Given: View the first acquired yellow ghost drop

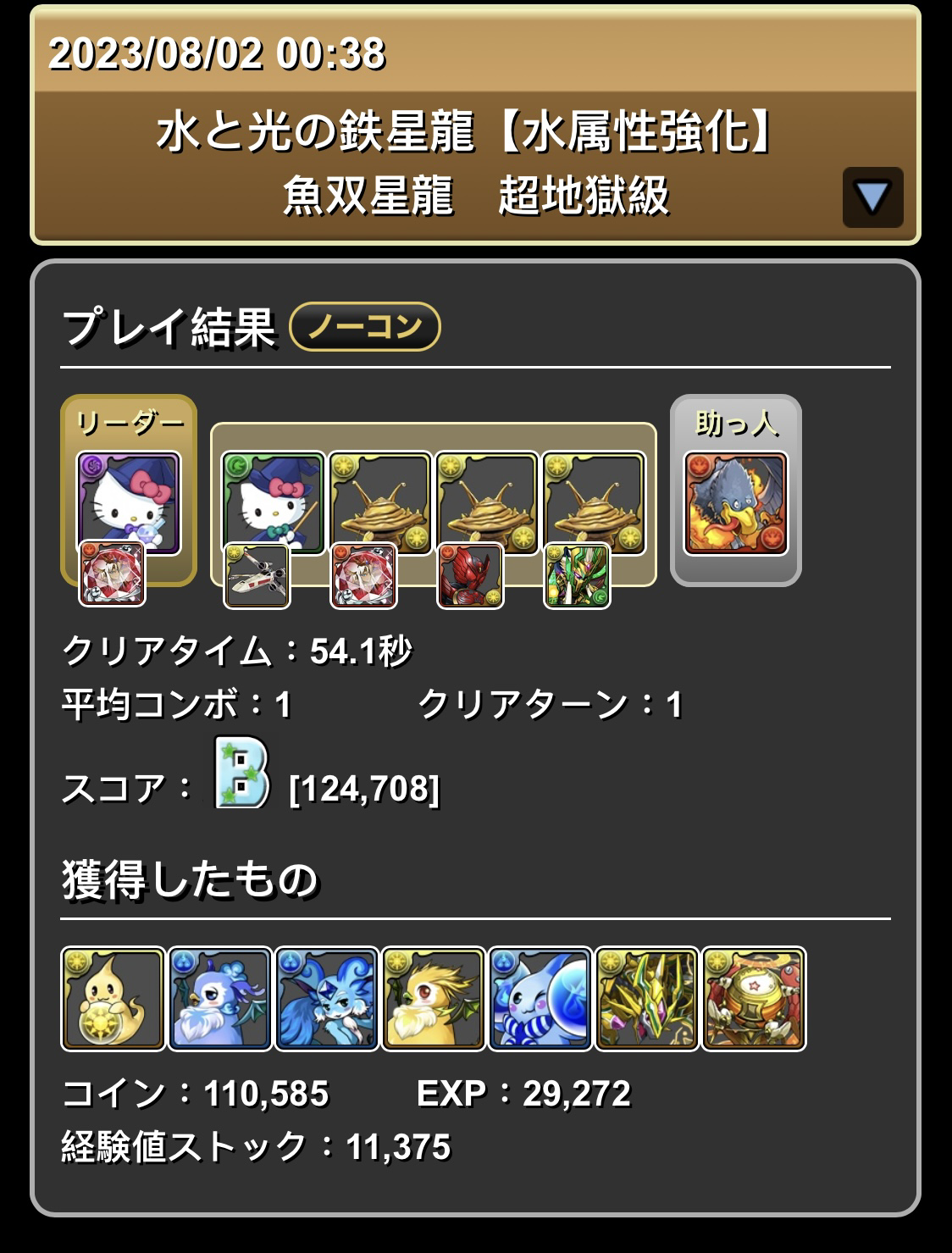Looking at the screenshot, I should [x=113, y=999].
